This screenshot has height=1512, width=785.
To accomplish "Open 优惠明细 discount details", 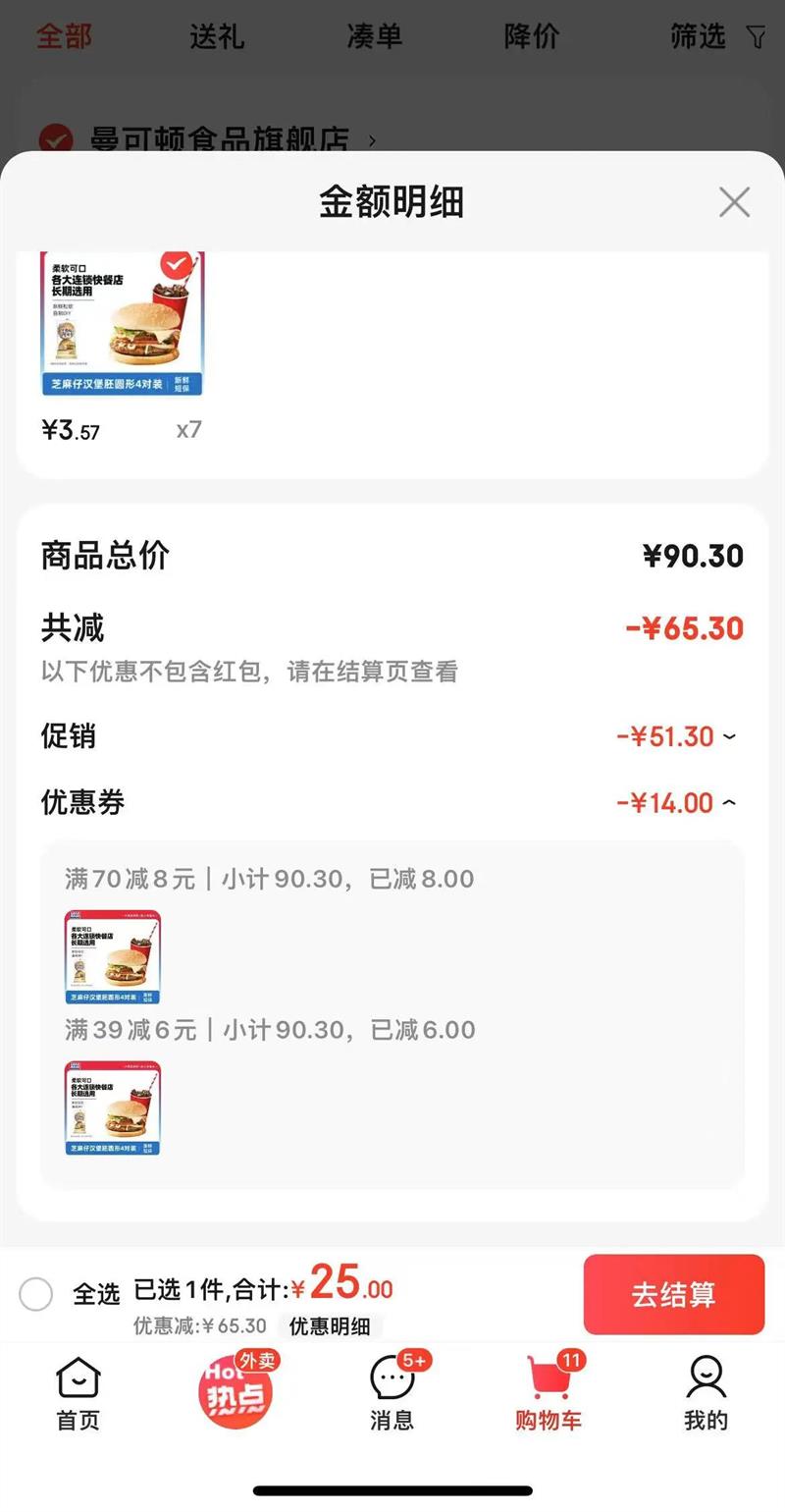I will [x=330, y=1326].
